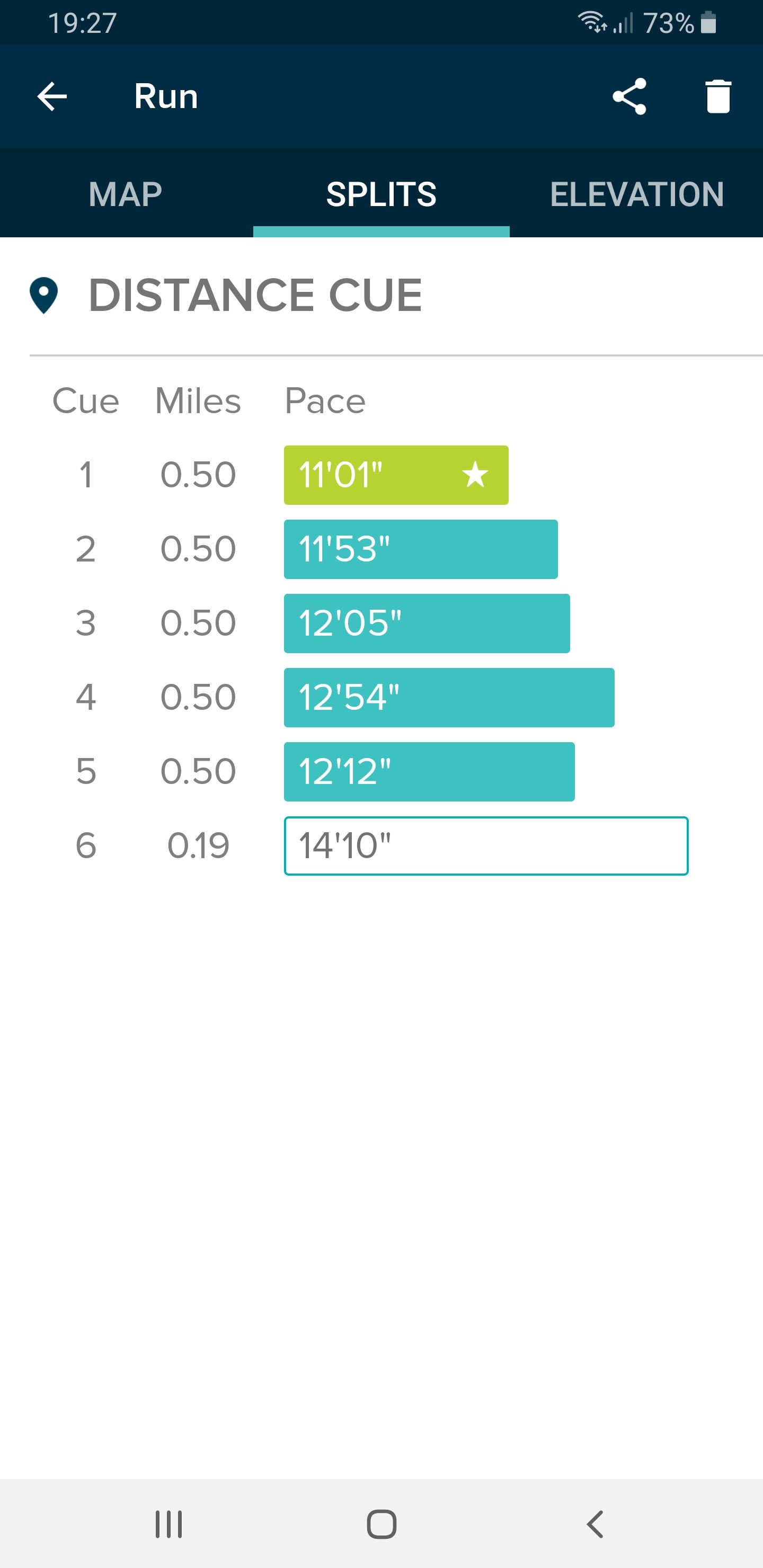This screenshot has height=1568, width=763.
Task: Switch to the Map tab
Action: [x=126, y=194]
